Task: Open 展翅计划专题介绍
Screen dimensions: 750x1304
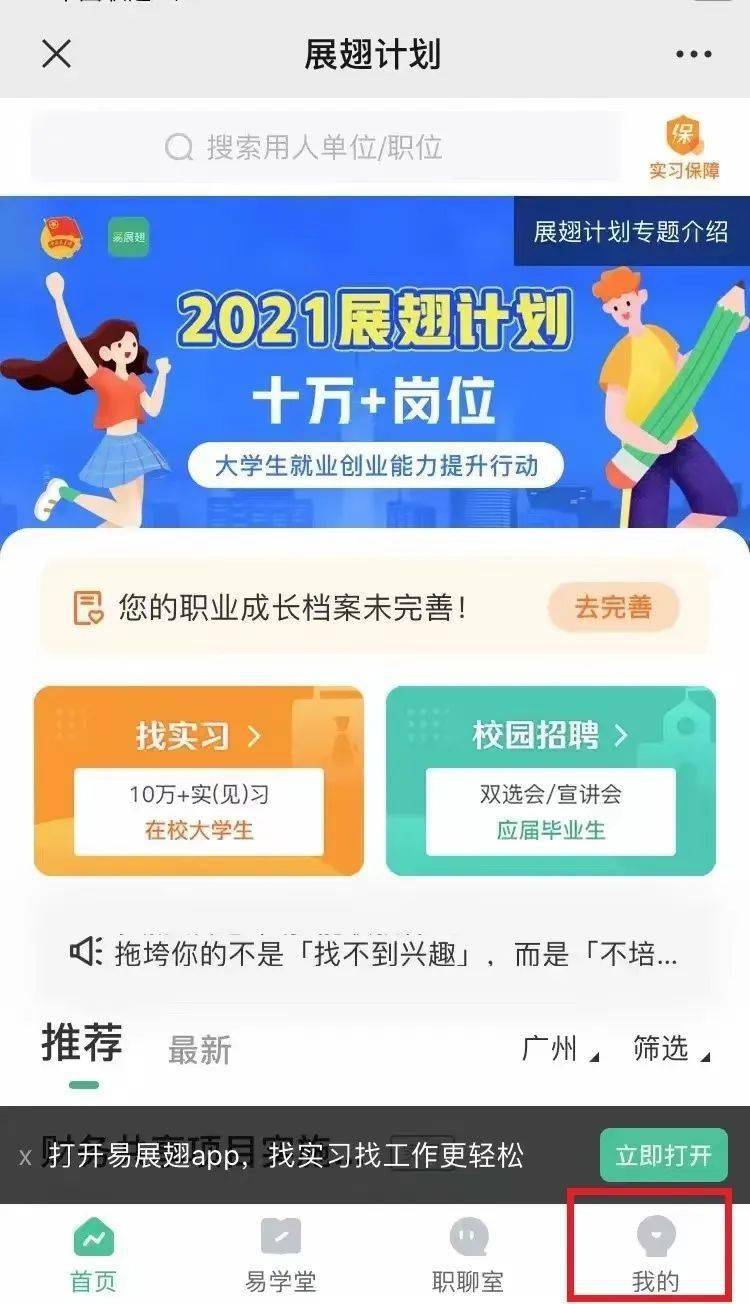Action: click(631, 232)
